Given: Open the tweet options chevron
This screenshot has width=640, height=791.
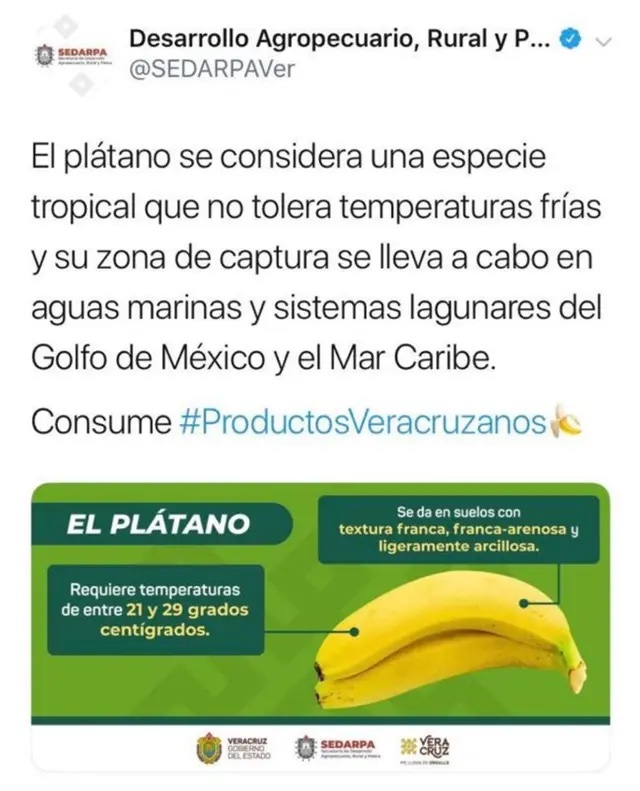Looking at the screenshot, I should (603, 42).
